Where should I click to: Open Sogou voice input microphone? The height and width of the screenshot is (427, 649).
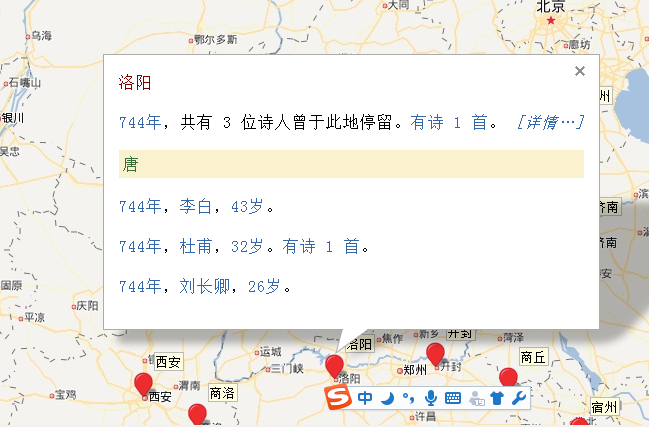click(431, 398)
